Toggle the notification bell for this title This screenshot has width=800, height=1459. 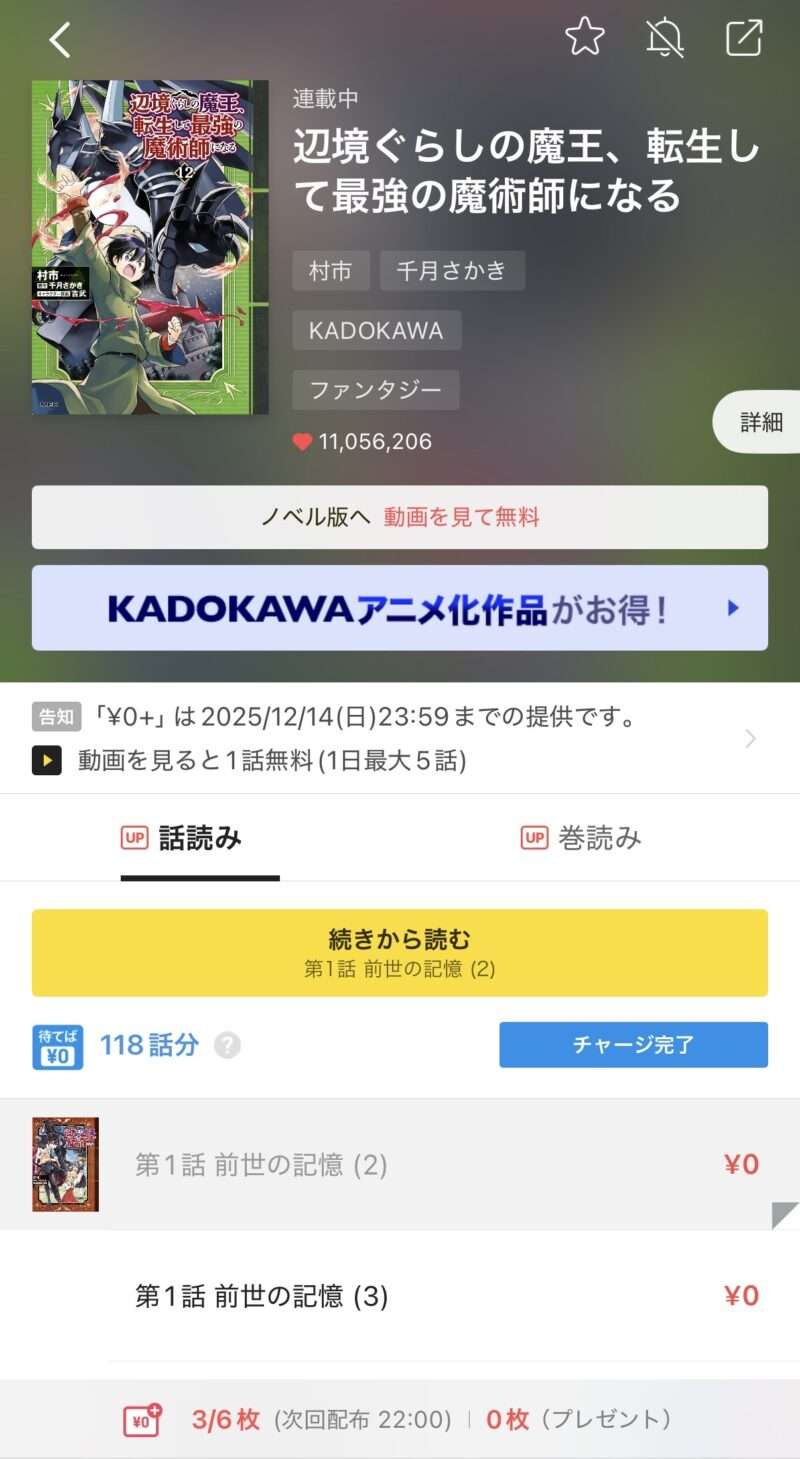pyautogui.click(x=665, y=38)
